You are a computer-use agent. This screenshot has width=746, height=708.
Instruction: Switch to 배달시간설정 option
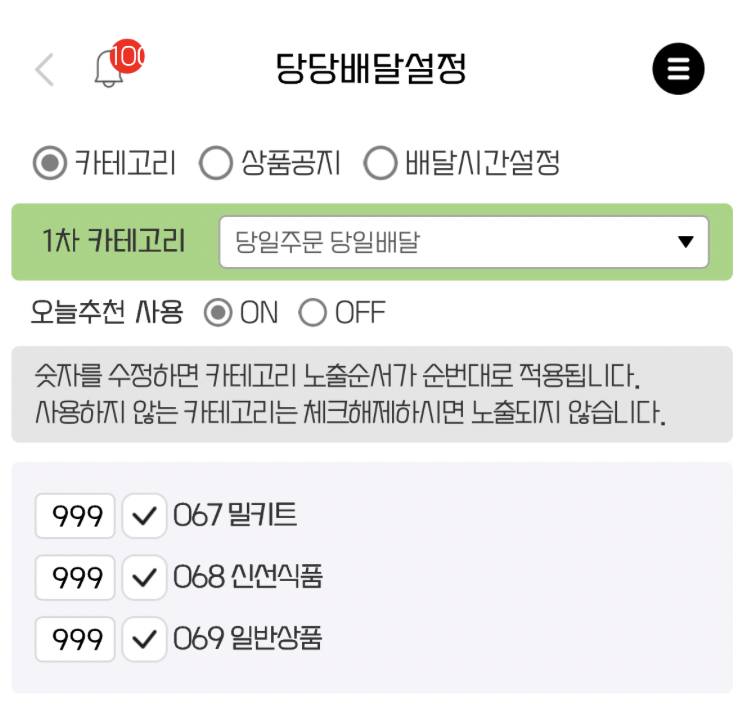click(380, 164)
